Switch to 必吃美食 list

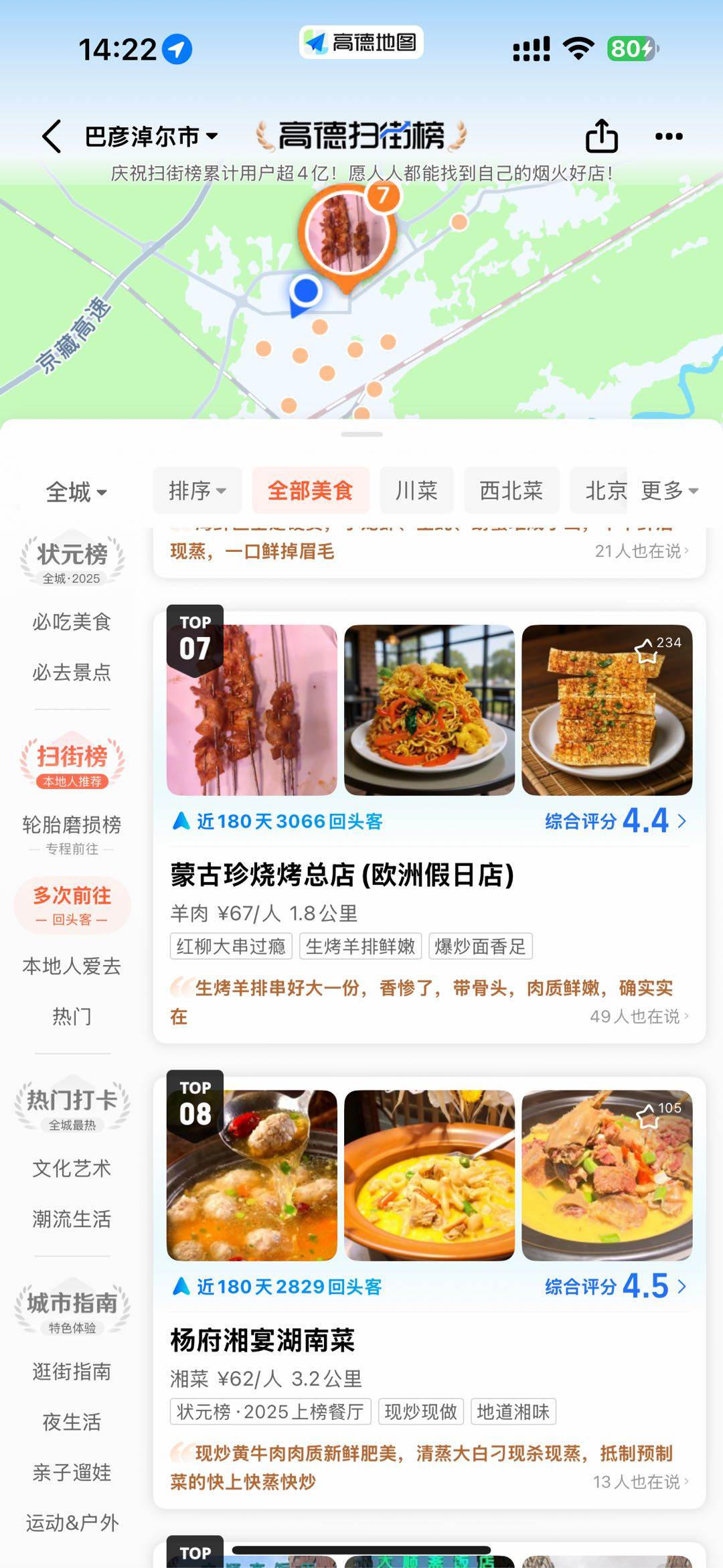(x=72, y=622)
